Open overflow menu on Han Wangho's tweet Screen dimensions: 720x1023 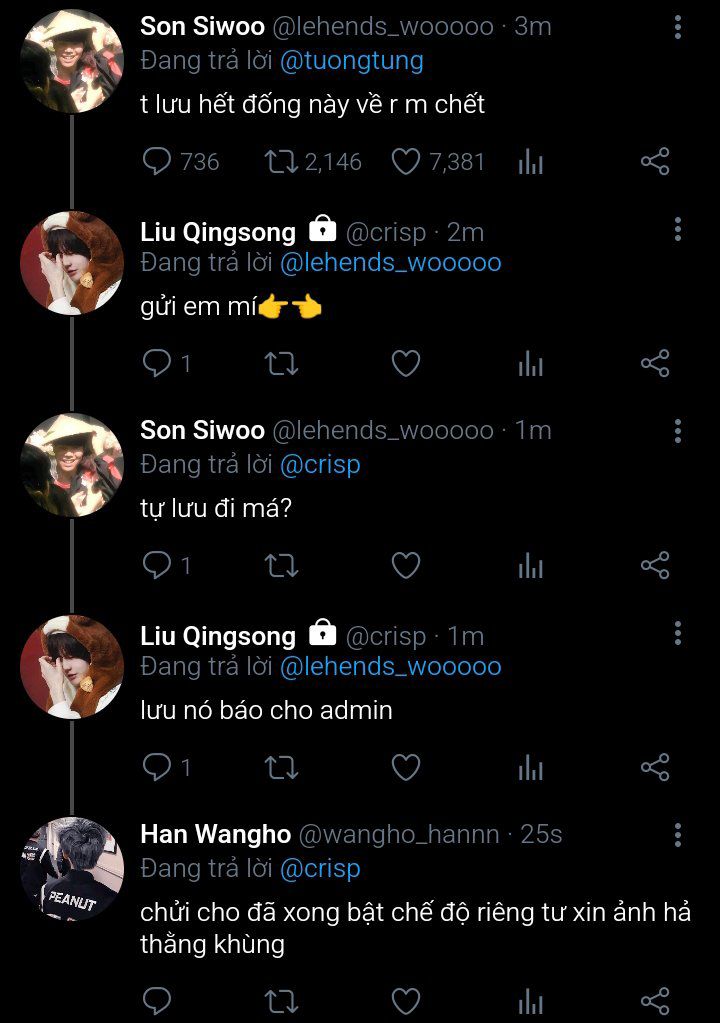pyautogui.click(x=677, y=835)
